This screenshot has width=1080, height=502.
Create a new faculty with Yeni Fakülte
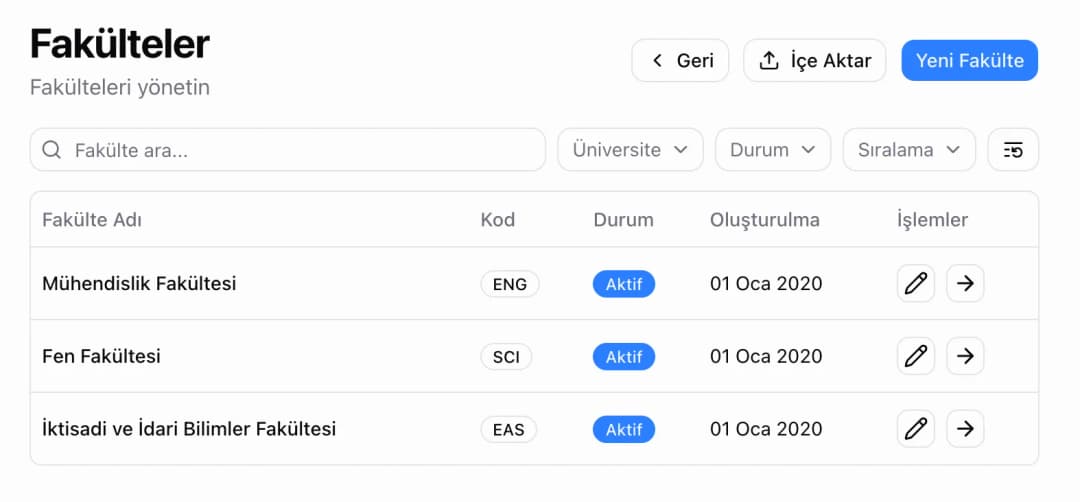[x=969, y=60]
